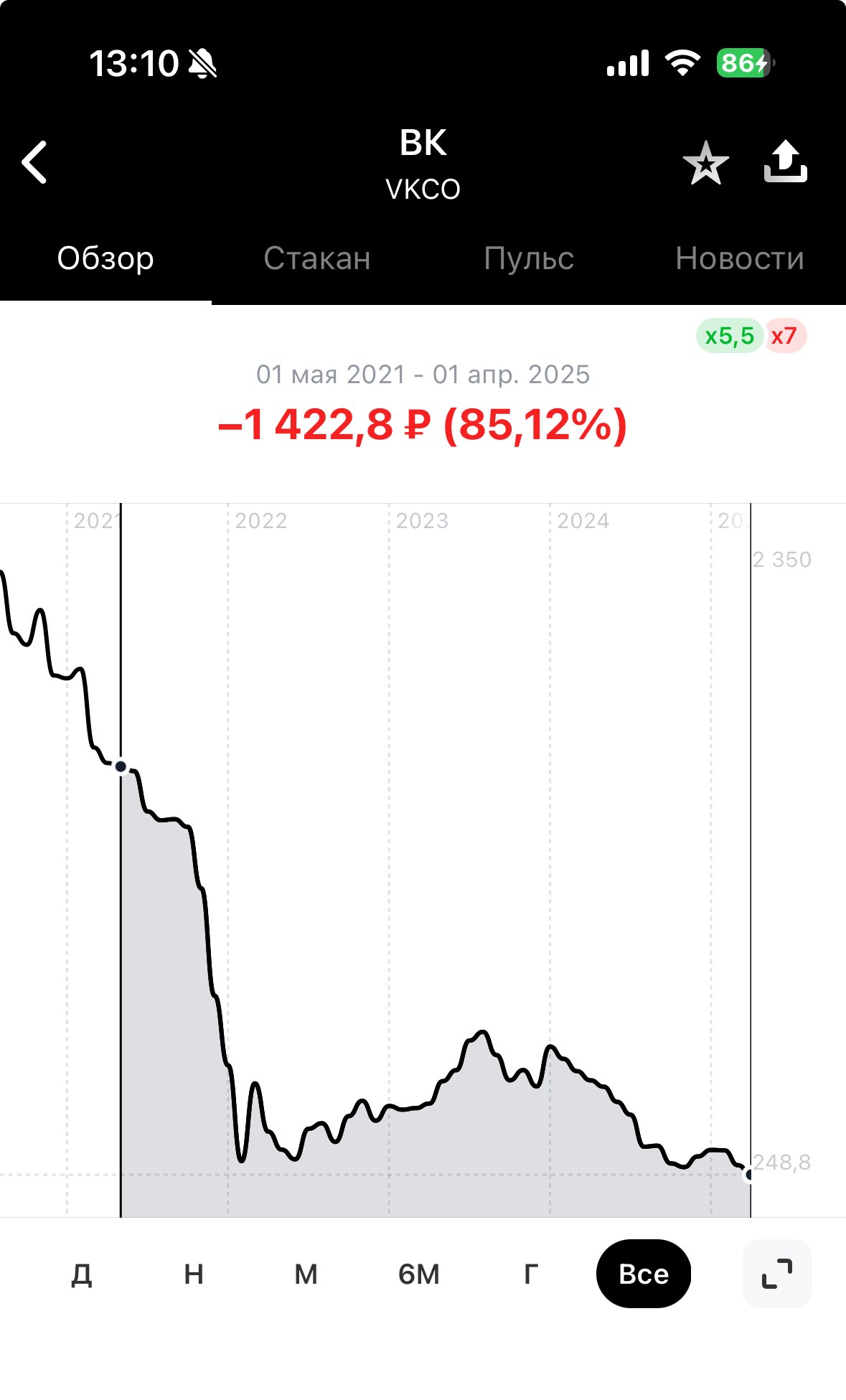Select the Д day chart period
This screenshot has height=1400, width=846.
tap(81, 1274)
